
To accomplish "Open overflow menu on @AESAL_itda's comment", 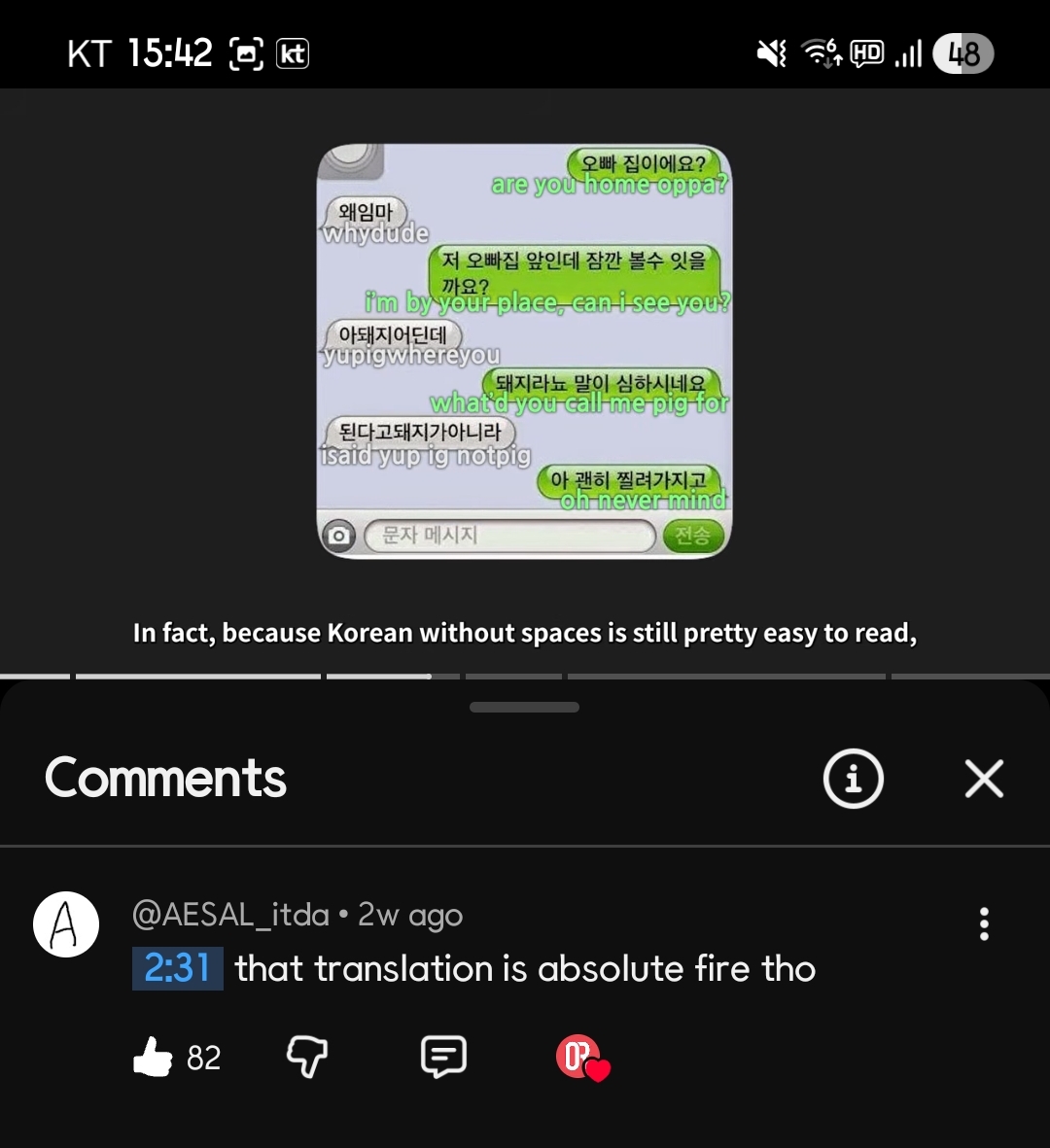I will 984,923.
